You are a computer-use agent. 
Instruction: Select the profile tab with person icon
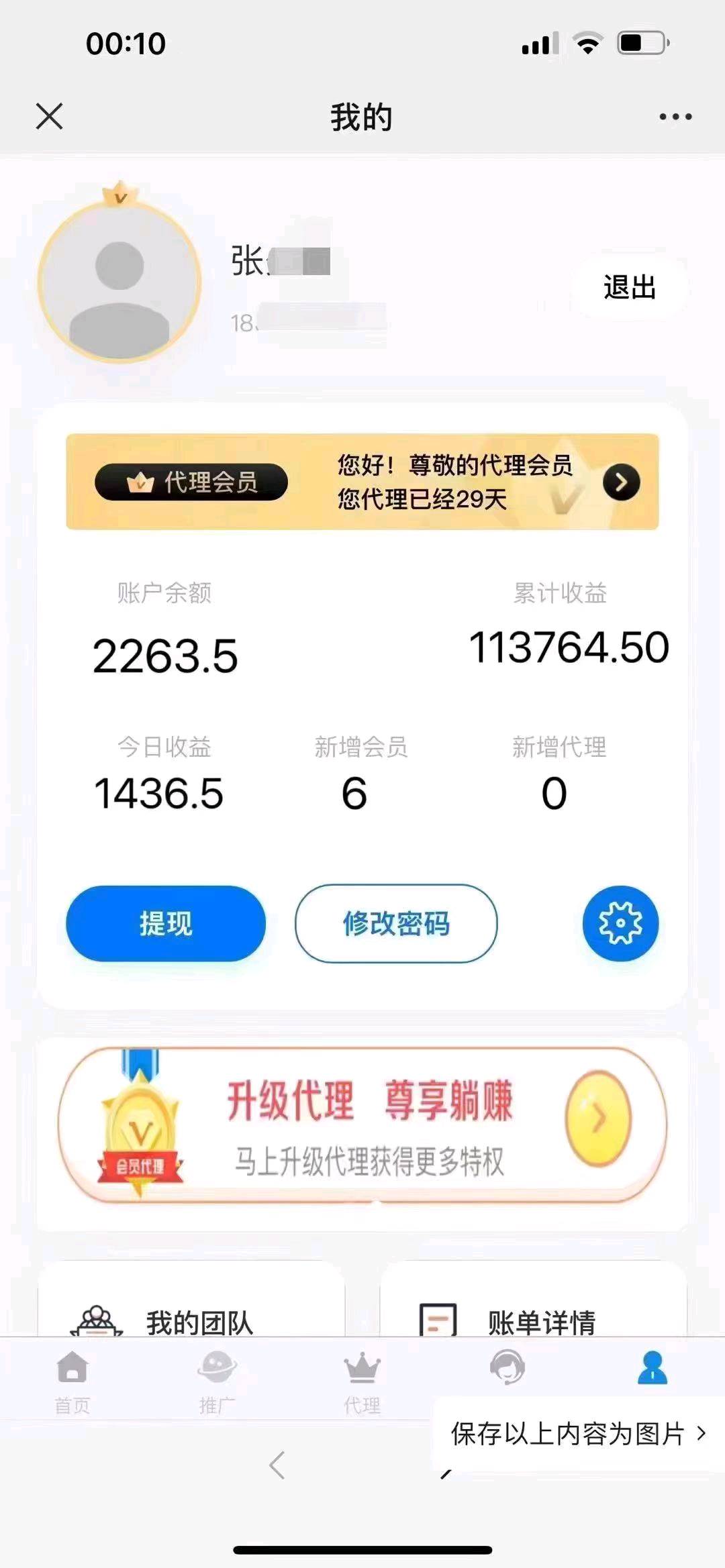pyautogui.click(x=652, y=1369)
